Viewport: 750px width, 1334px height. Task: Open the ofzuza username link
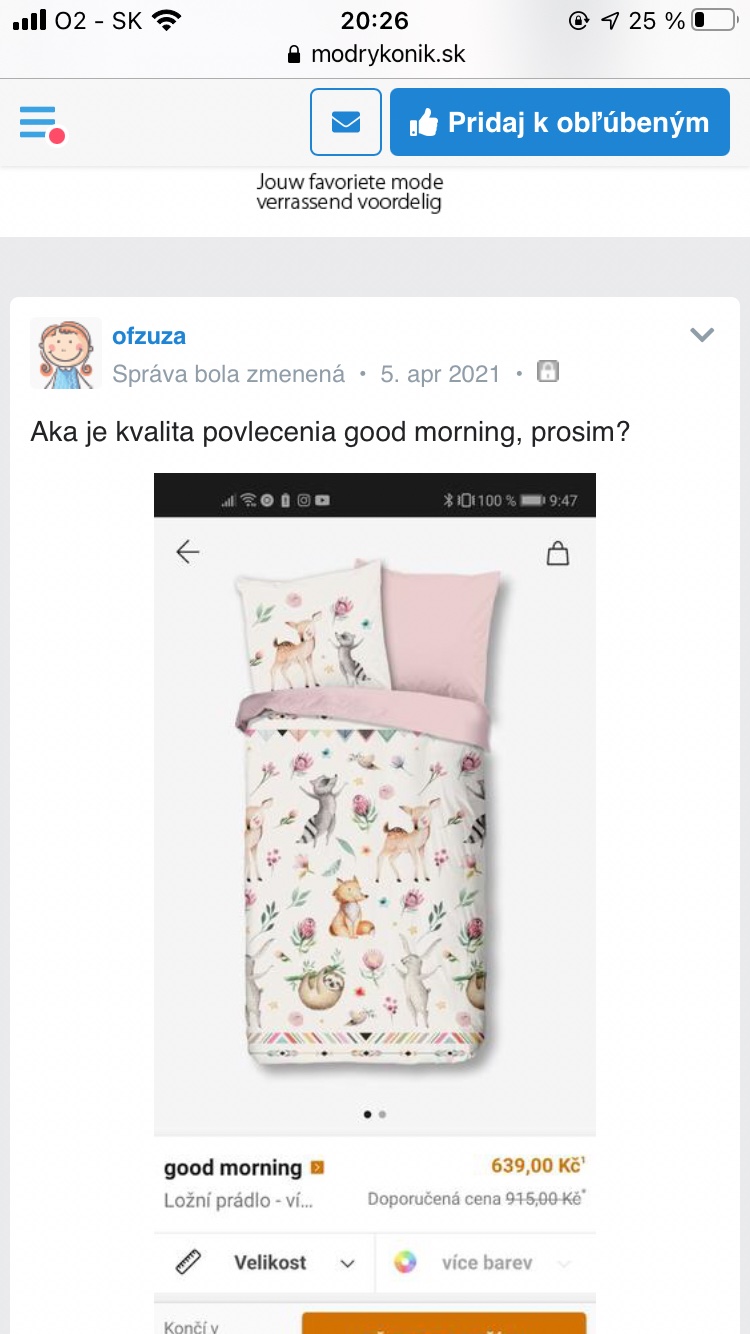[x=149, y=336]
